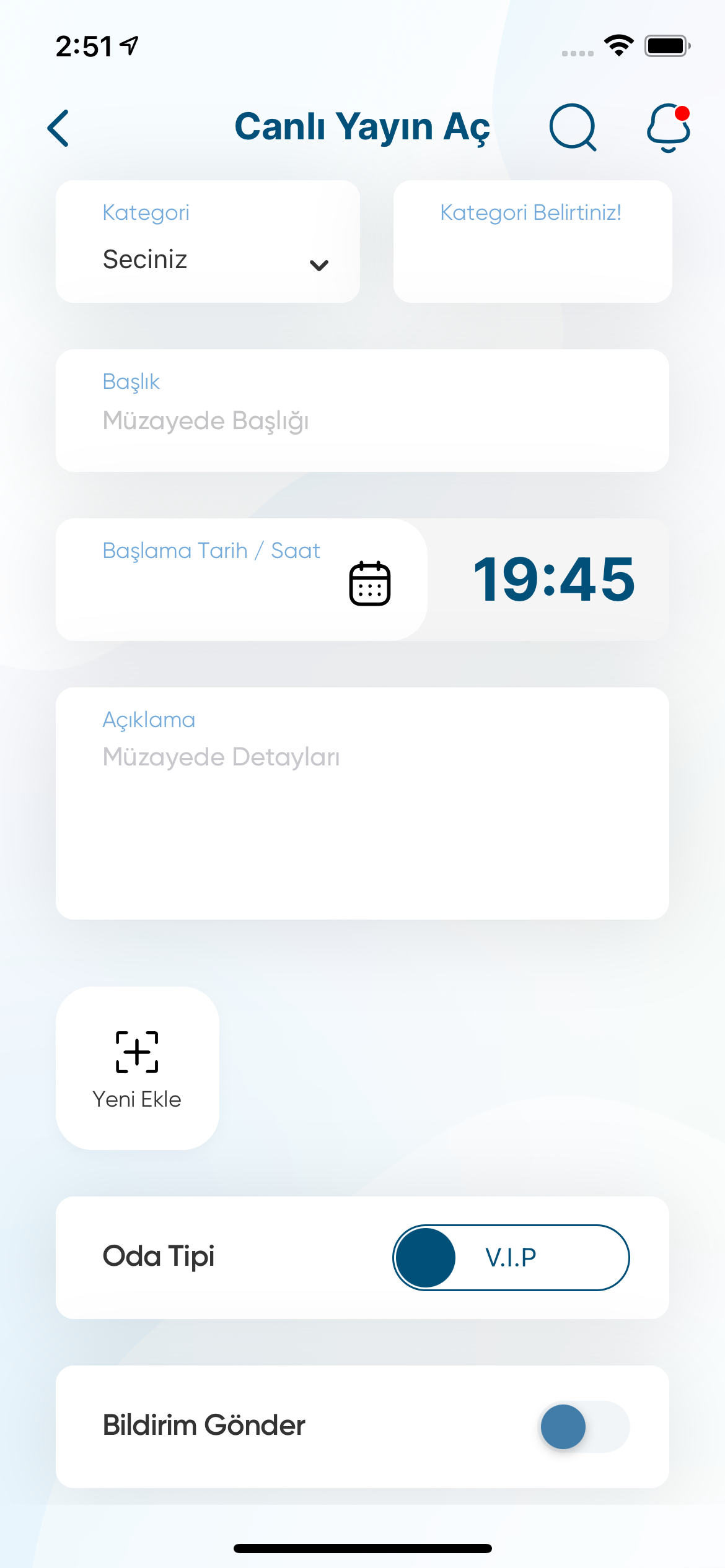Toggle the Oda Tipi V.I.P switch

(511, 1258)
